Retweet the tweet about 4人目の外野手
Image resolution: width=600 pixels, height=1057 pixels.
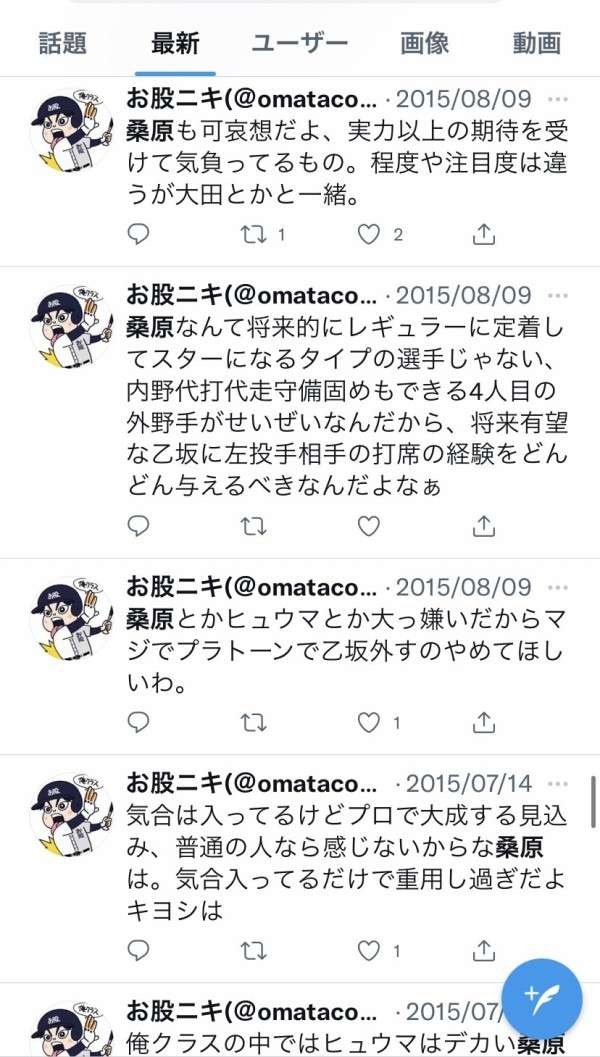pyautogui.click(x=254, y=525)
